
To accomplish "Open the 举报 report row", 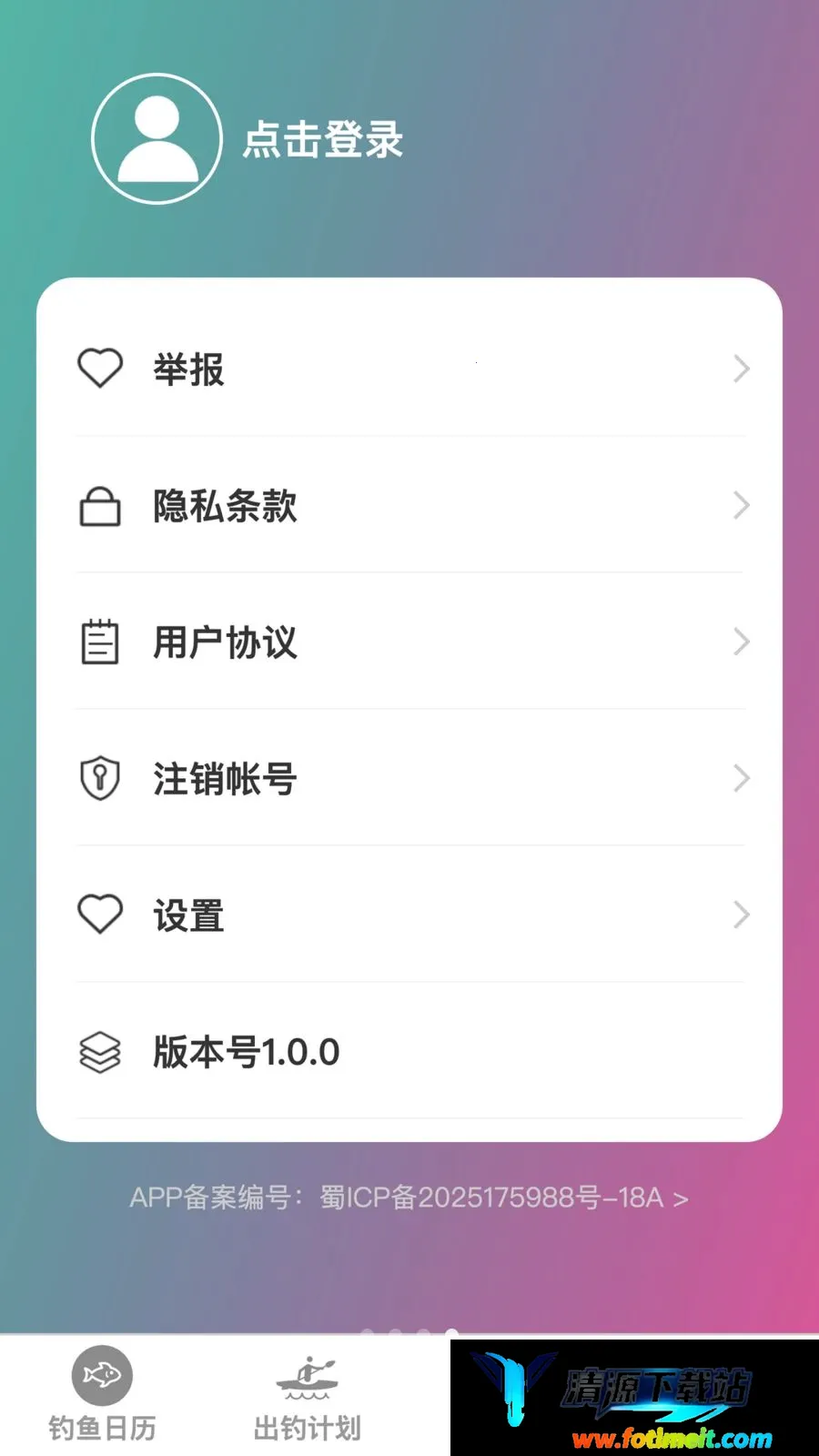I will pyautogui.click(x=409, y=369).
